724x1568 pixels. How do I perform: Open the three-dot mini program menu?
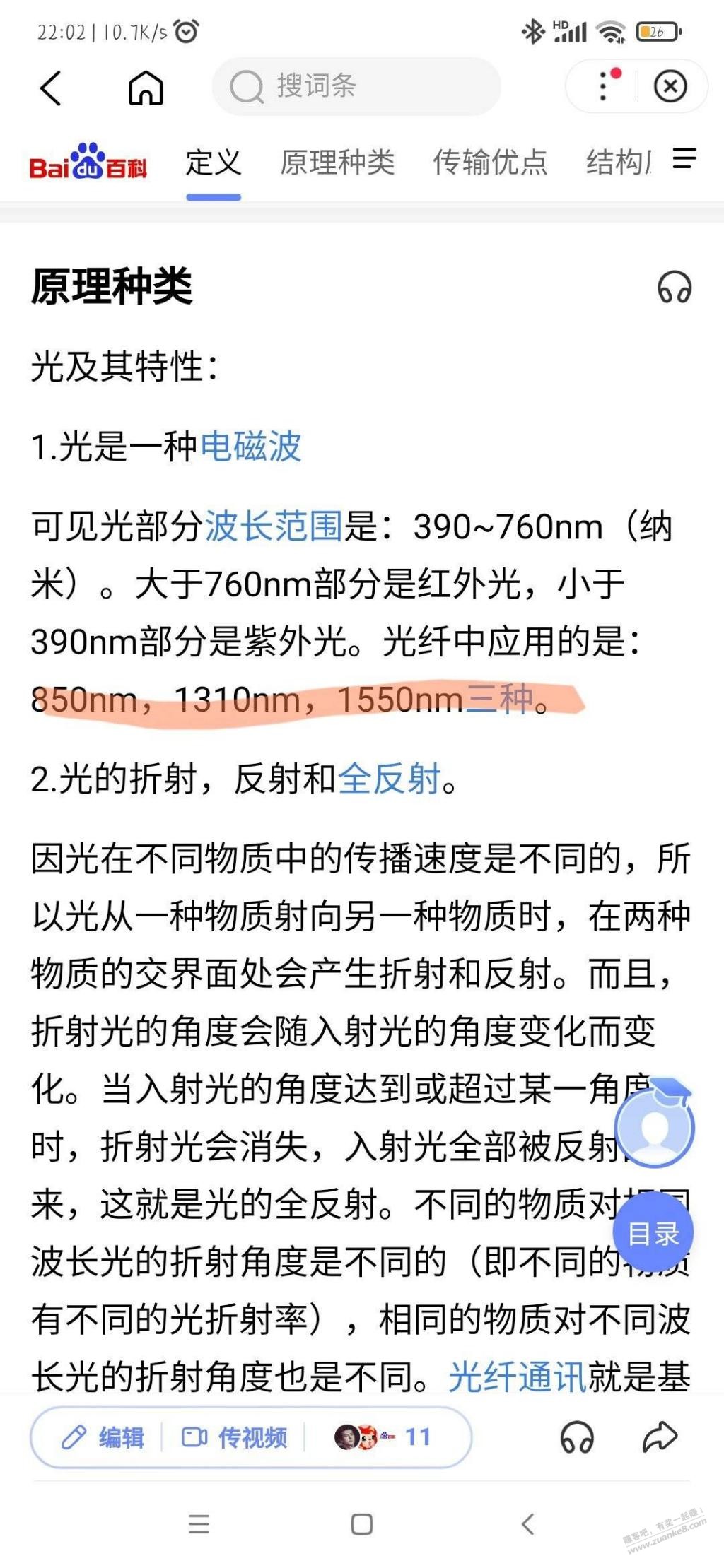tap(606, 86)
